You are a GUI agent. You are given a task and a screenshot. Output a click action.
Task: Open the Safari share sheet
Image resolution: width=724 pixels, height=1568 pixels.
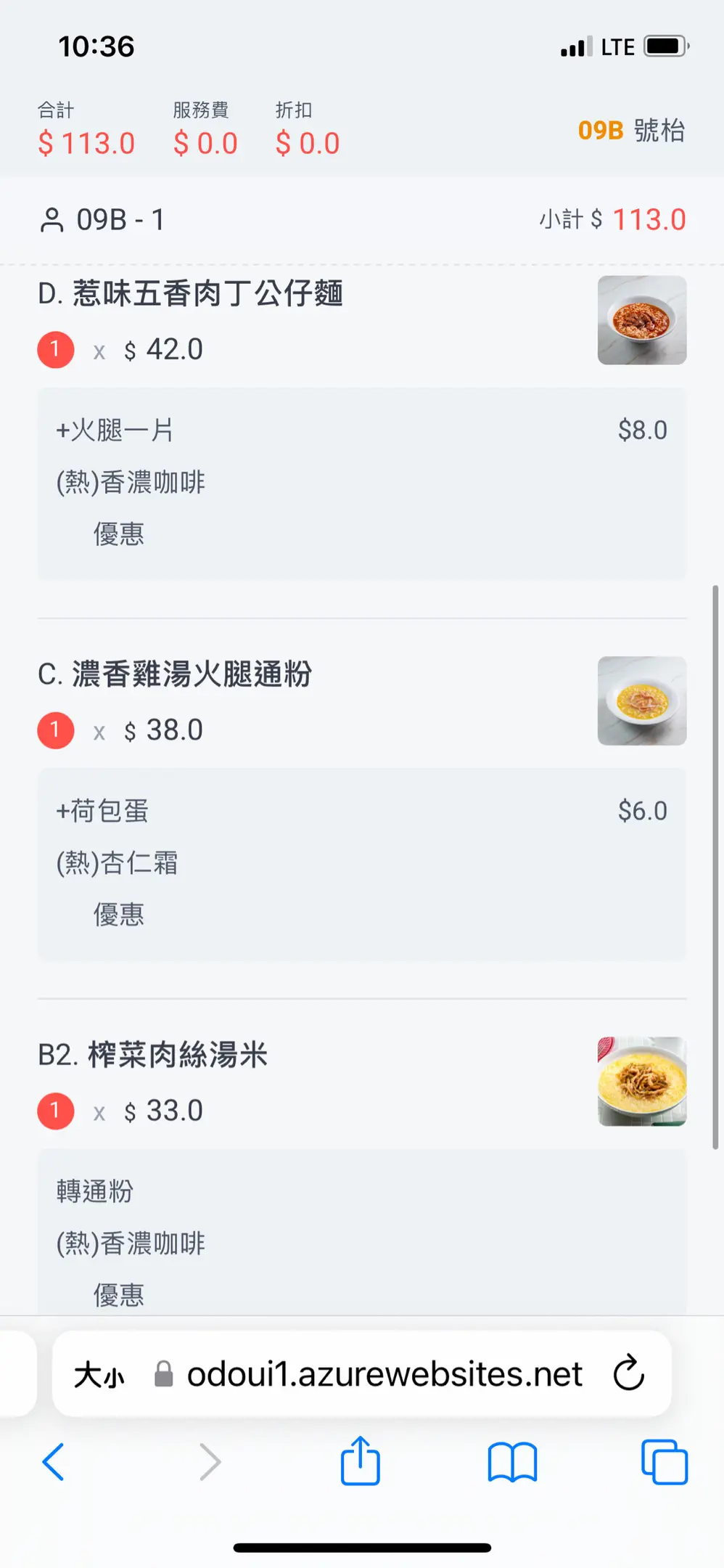point(361,1460)
